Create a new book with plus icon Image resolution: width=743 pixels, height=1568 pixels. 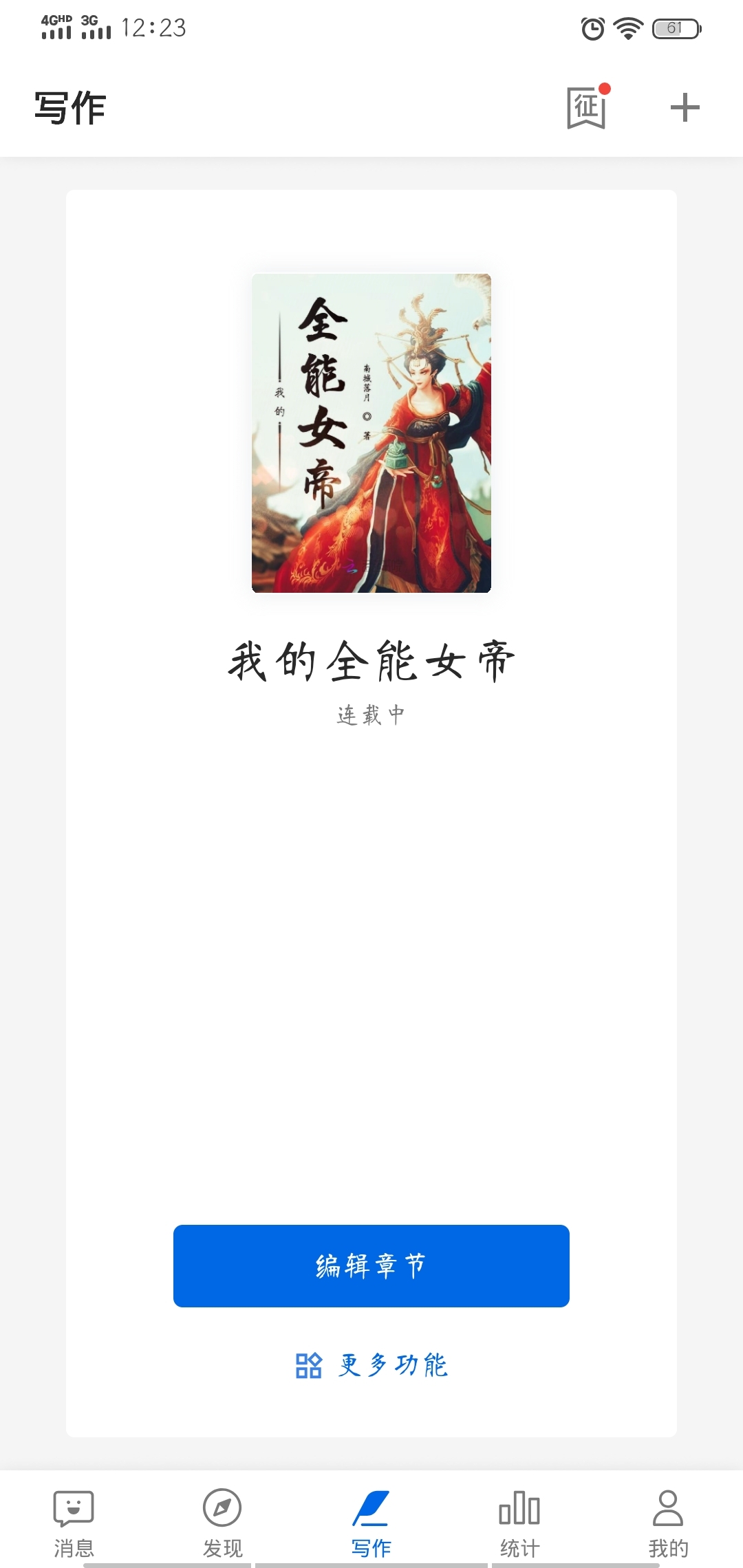(x=685, y=108)
